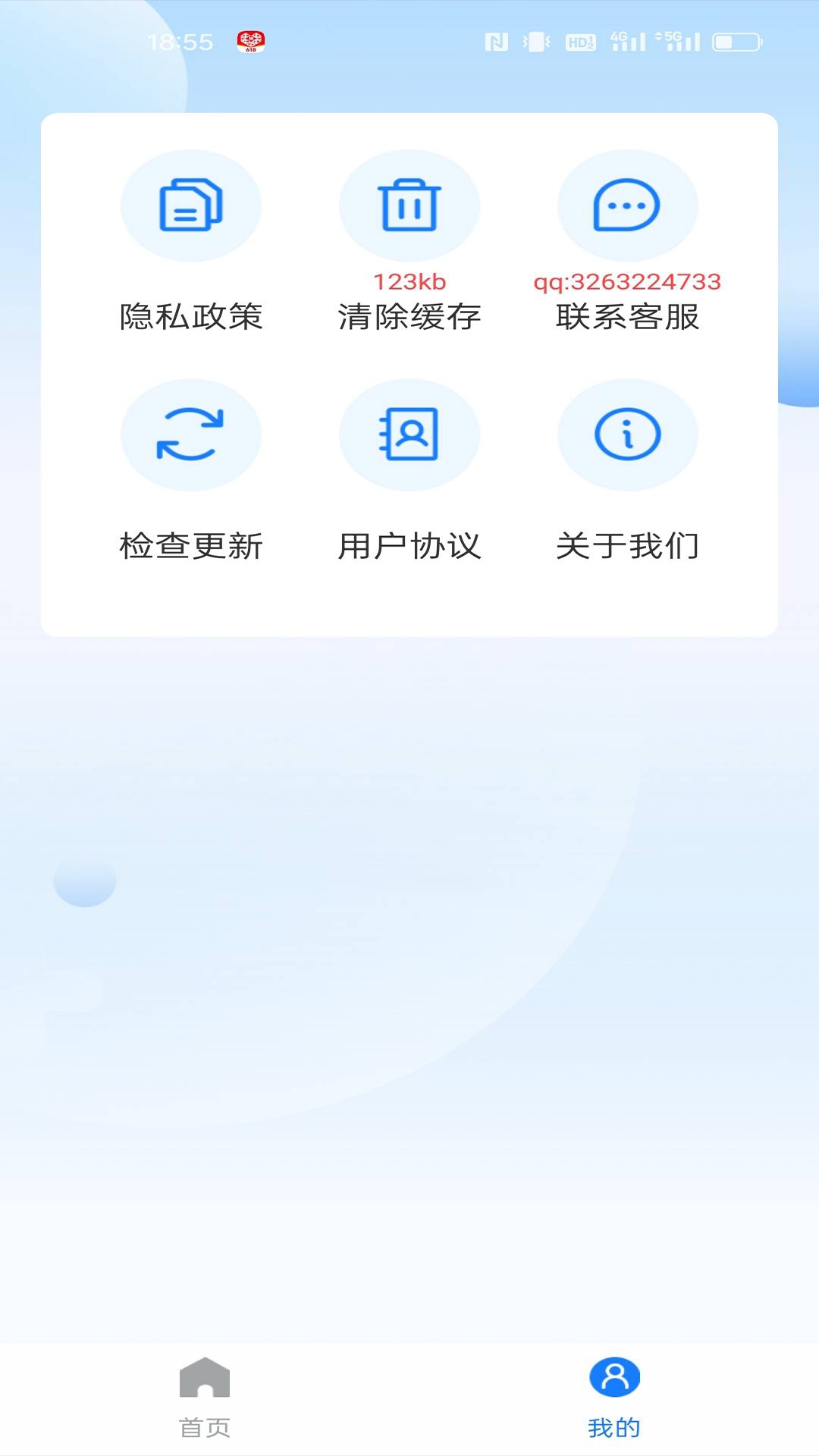Open the 用户协议 user agreement
The image size is (819, 1456).
pos(409,471)
